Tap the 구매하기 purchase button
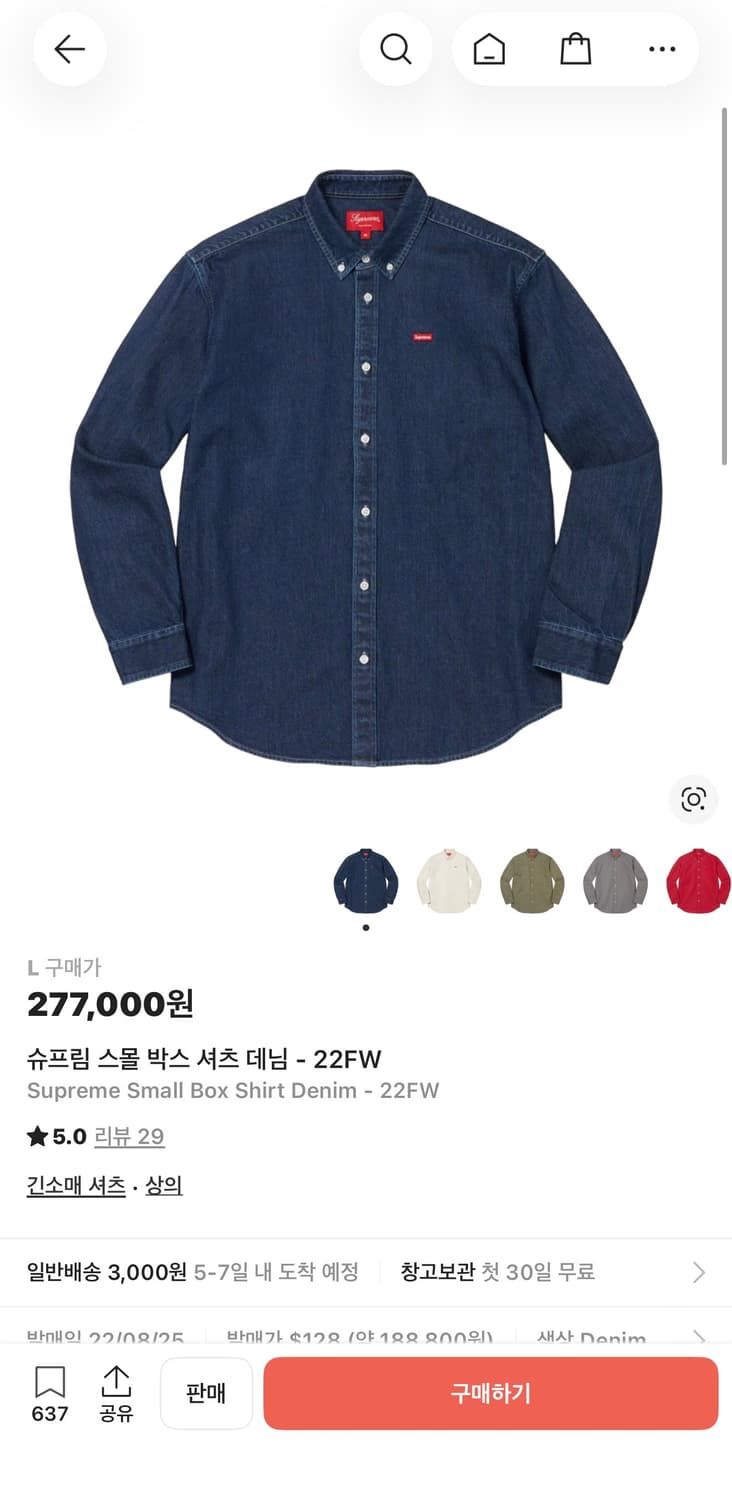Screen dimensions: 732x1500 pos(489,1393)
